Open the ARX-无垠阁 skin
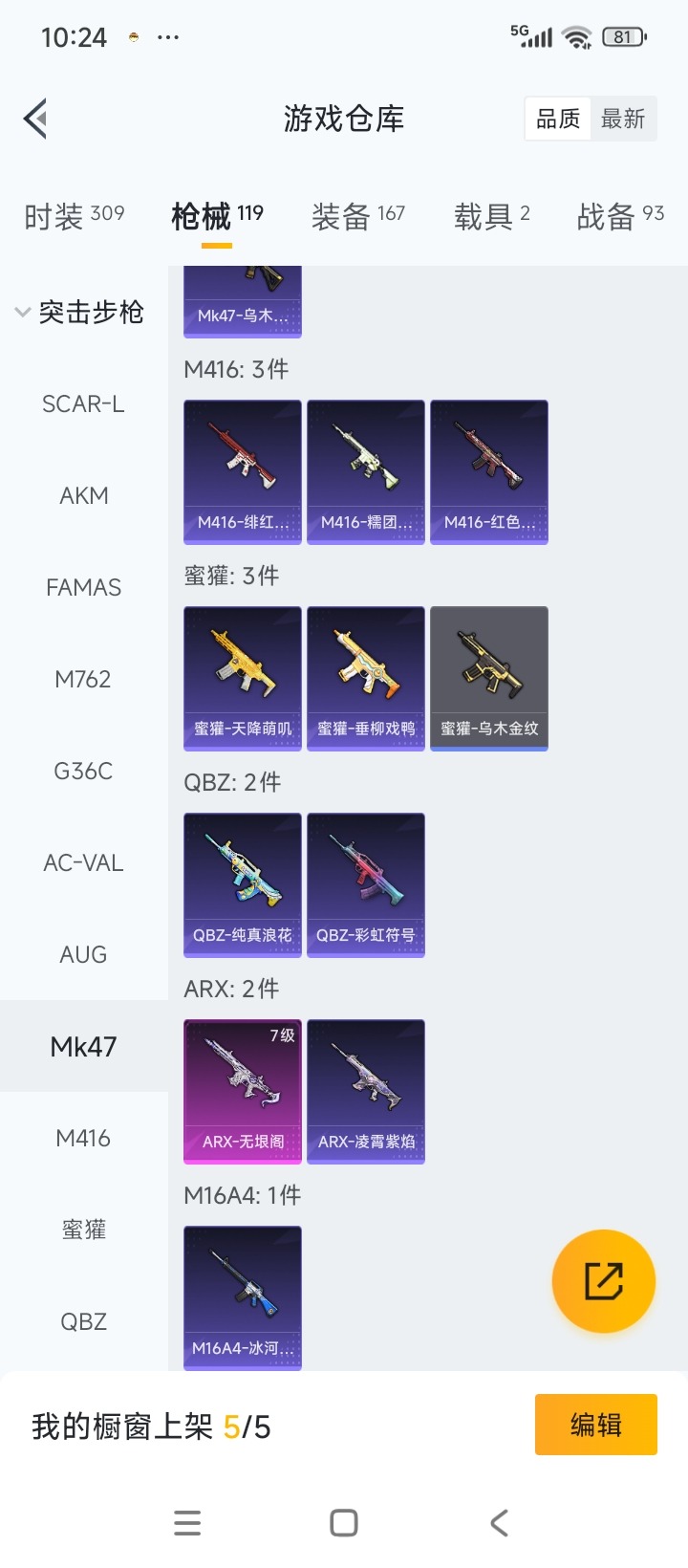 243,1091
